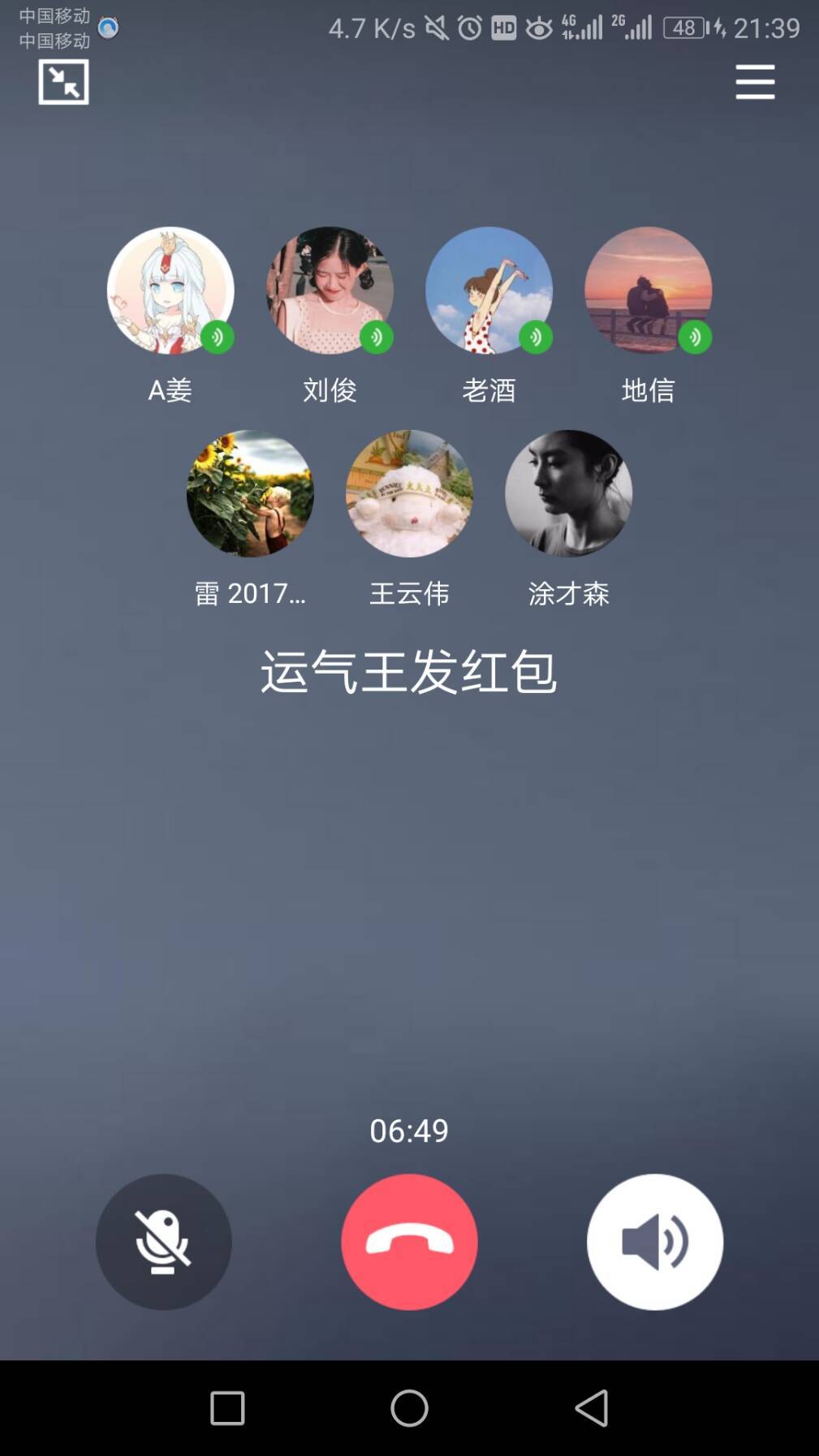Open the sunflower avatar of 雷 2017
Screen dimensions: 819x1456
[250, 493]
